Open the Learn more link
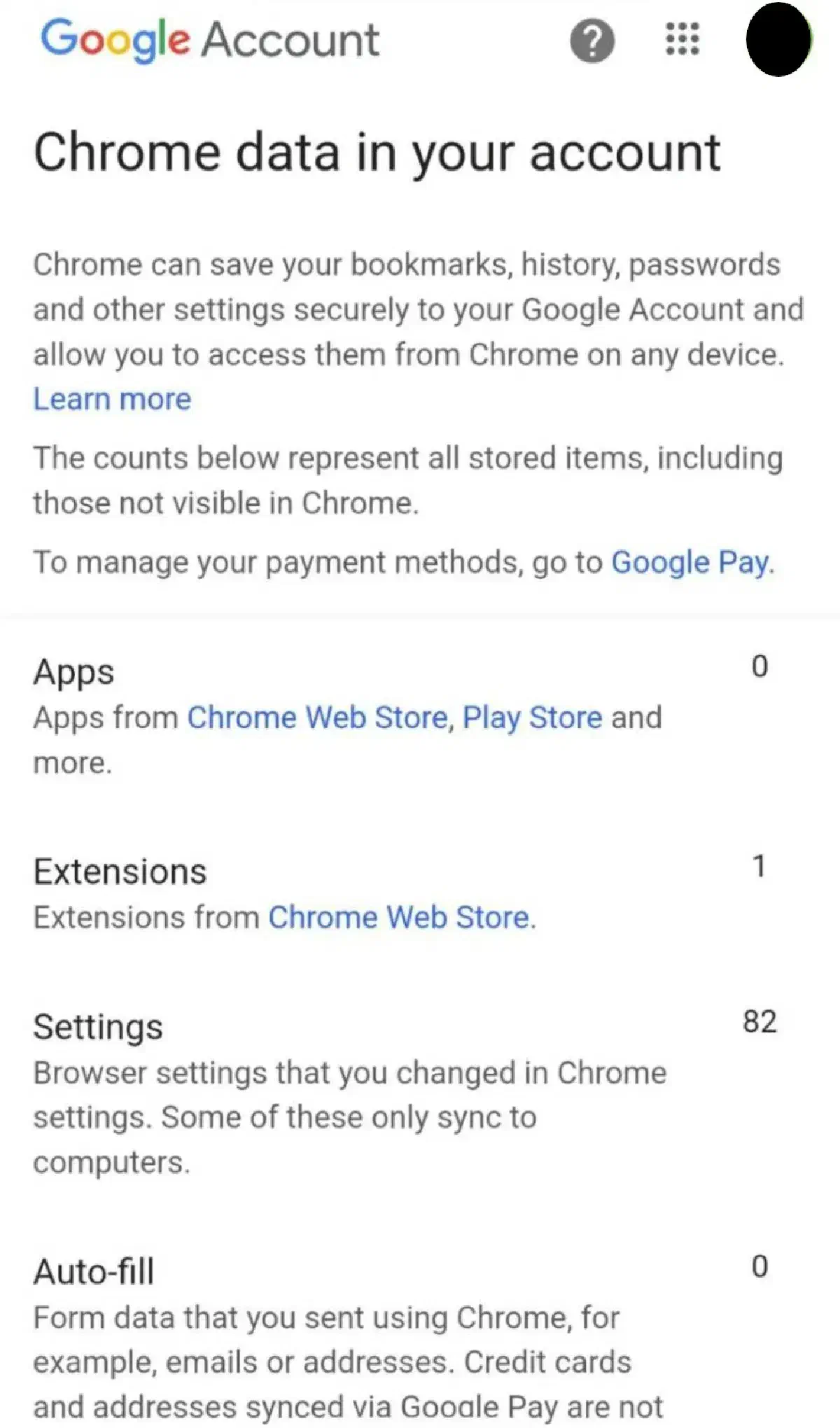The image size is (840, 1428). [112, 399]
